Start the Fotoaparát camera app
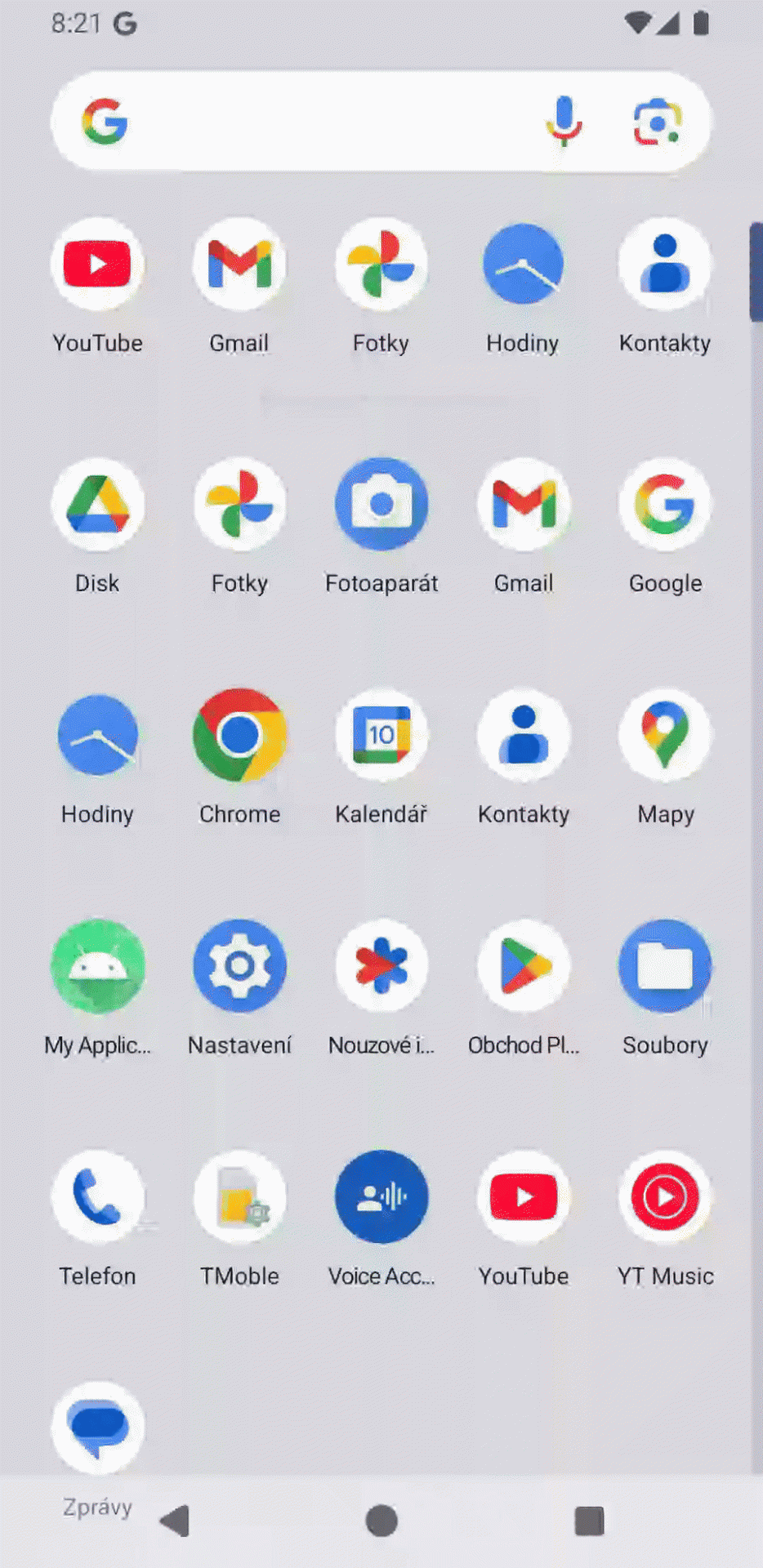 coord(381,503)
